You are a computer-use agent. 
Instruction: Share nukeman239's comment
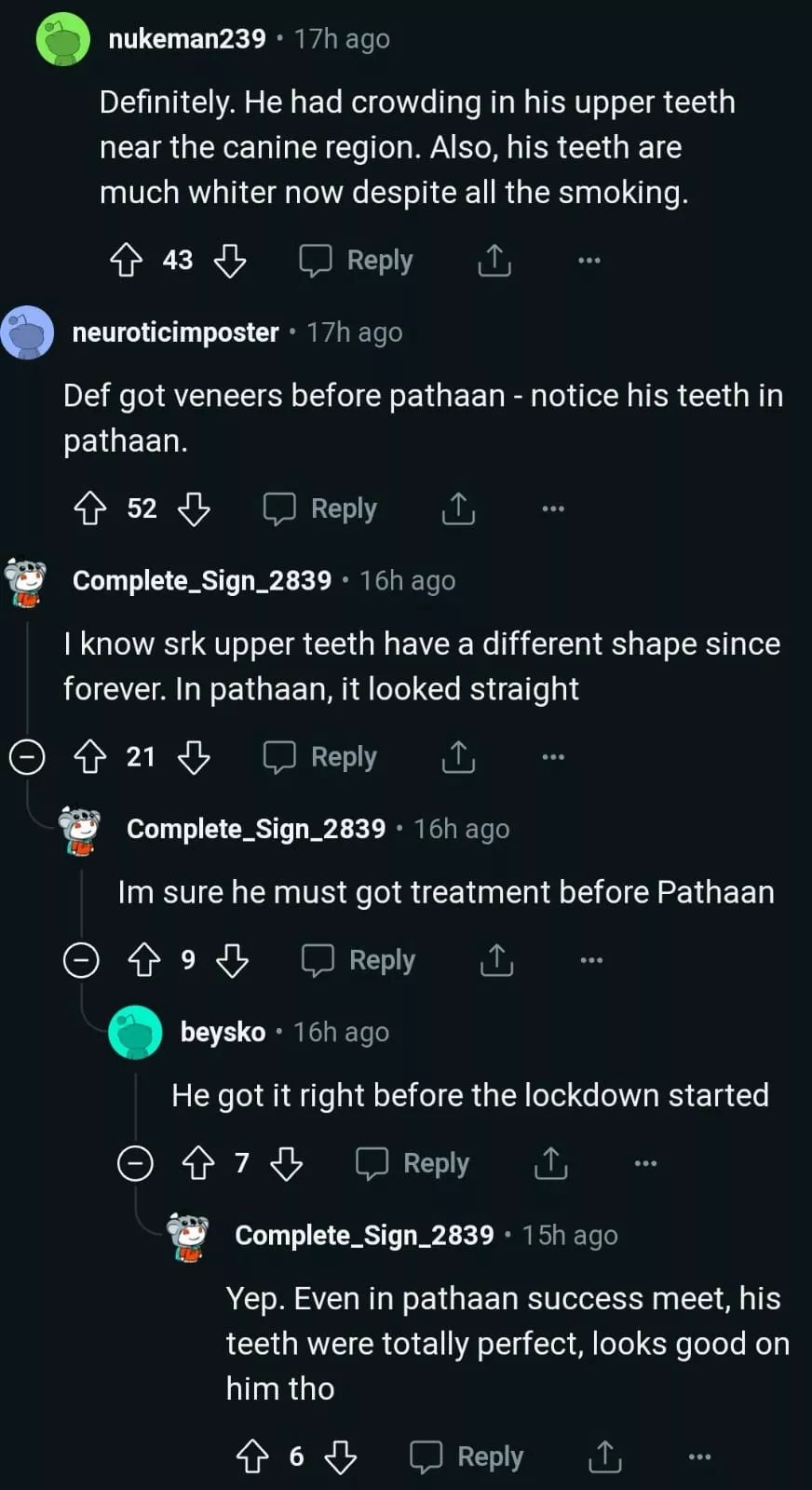click(x=494, y=260)
